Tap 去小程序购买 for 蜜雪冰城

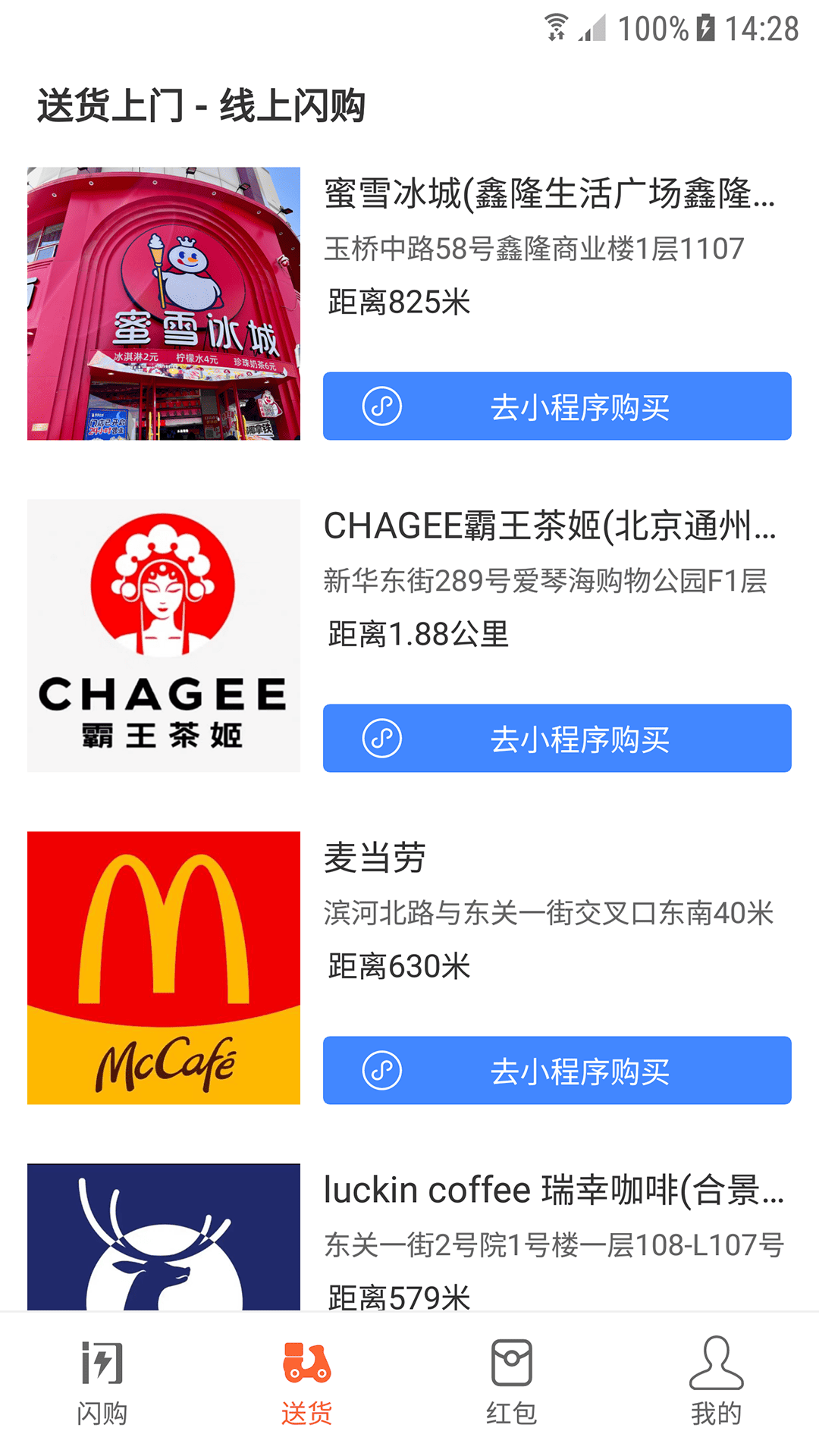557,406
